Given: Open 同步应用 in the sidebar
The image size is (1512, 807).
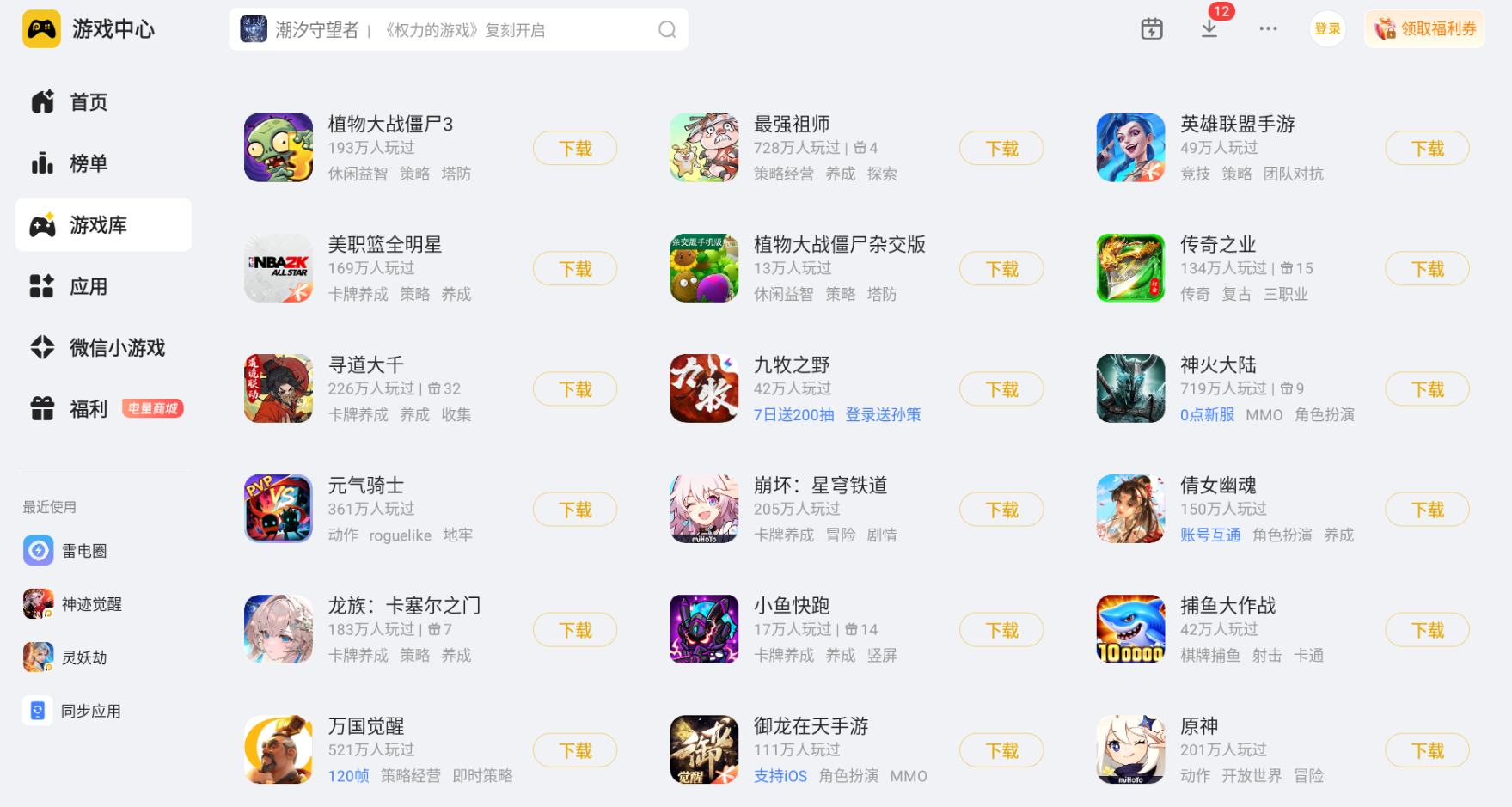Looking at the screenshot, I should [x=90, y=711].
